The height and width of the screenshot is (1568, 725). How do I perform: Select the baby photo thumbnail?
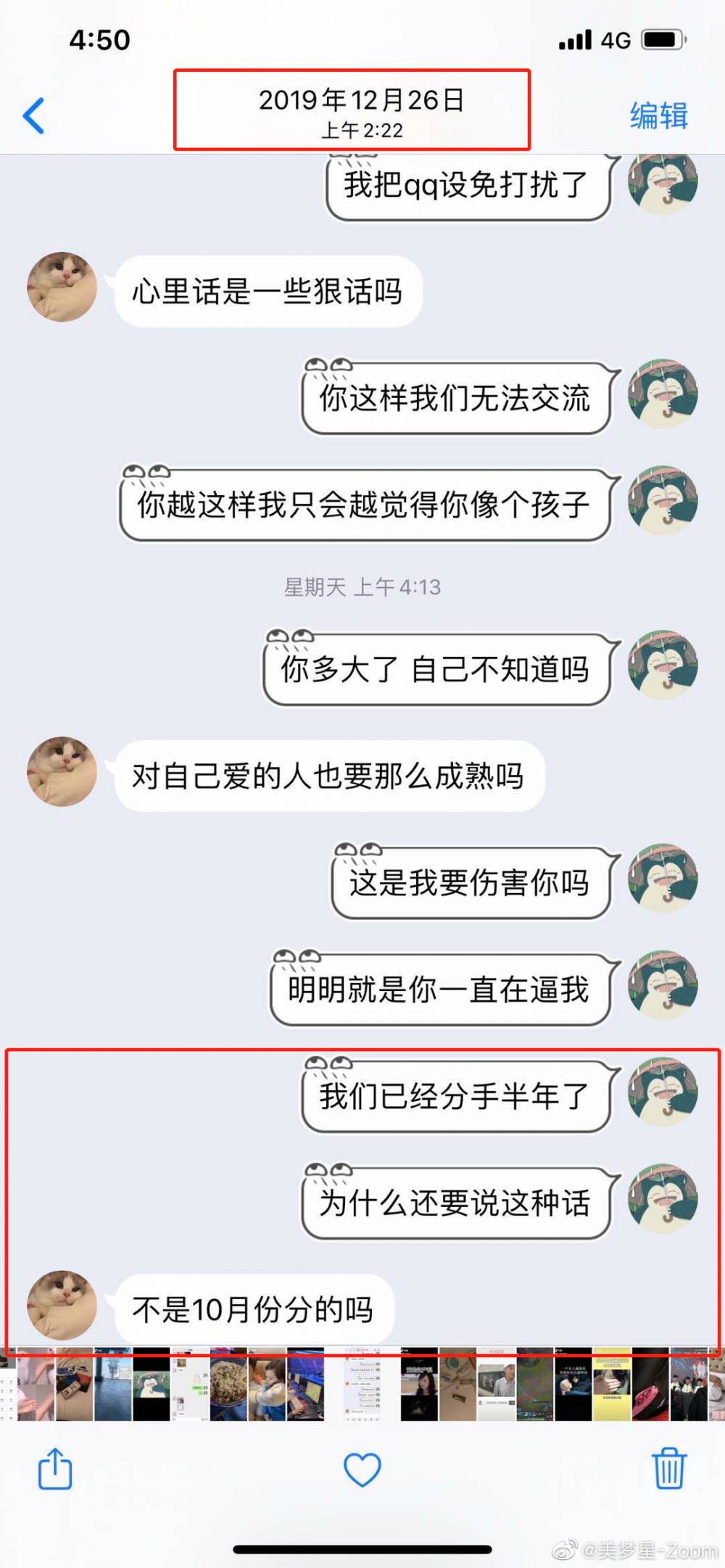pyautogui.click(x=267, y=1383)
